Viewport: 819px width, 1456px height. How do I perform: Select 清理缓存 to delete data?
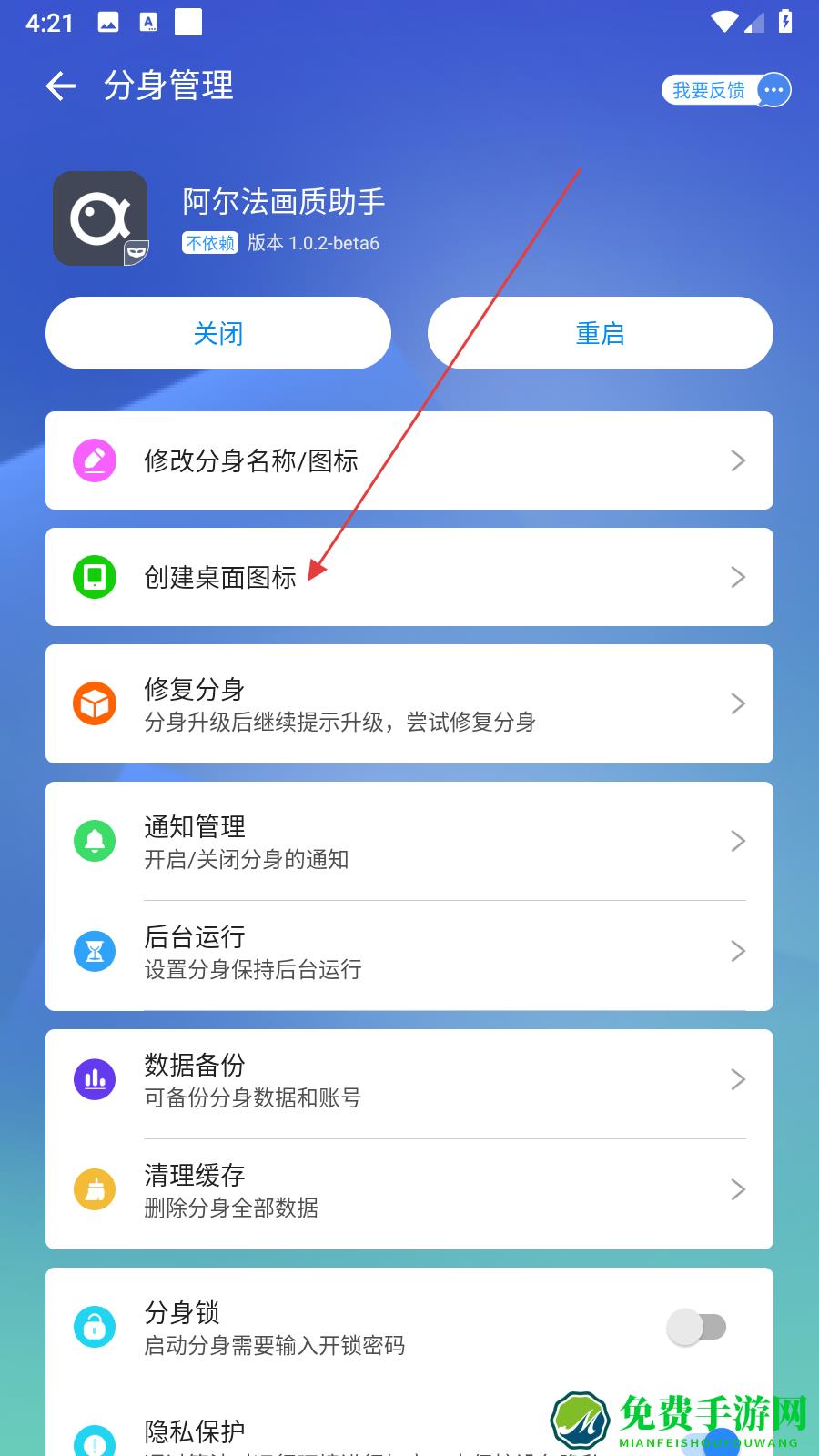(x=409, y=1190)
